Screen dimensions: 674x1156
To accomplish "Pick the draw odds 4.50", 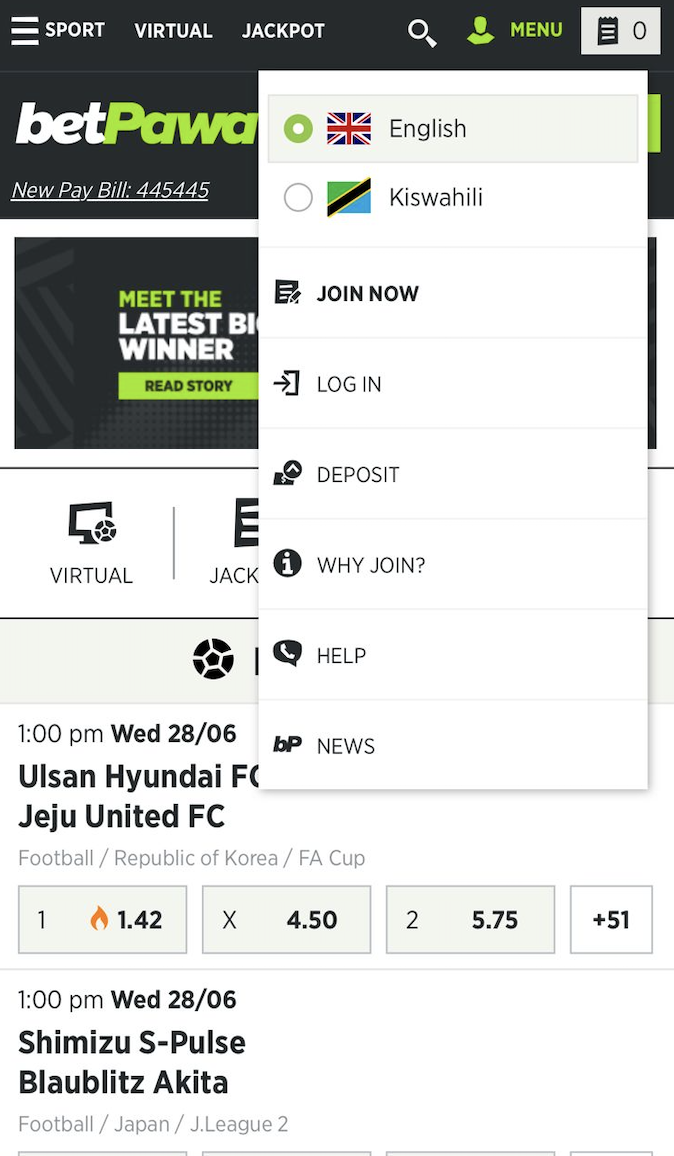I will 286,919.
